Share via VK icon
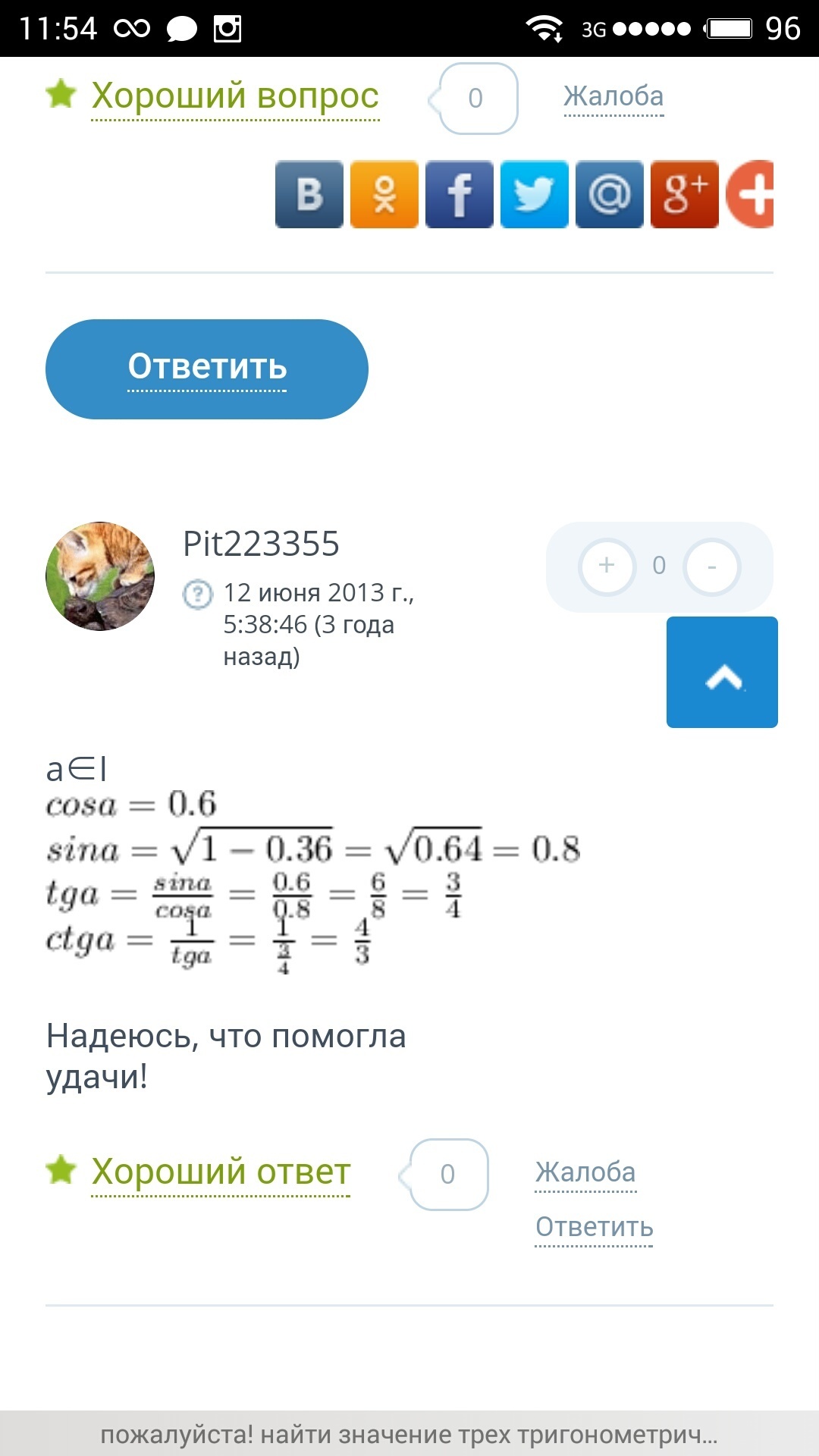This screenshot has height=1456, width=819. [309, 194]
